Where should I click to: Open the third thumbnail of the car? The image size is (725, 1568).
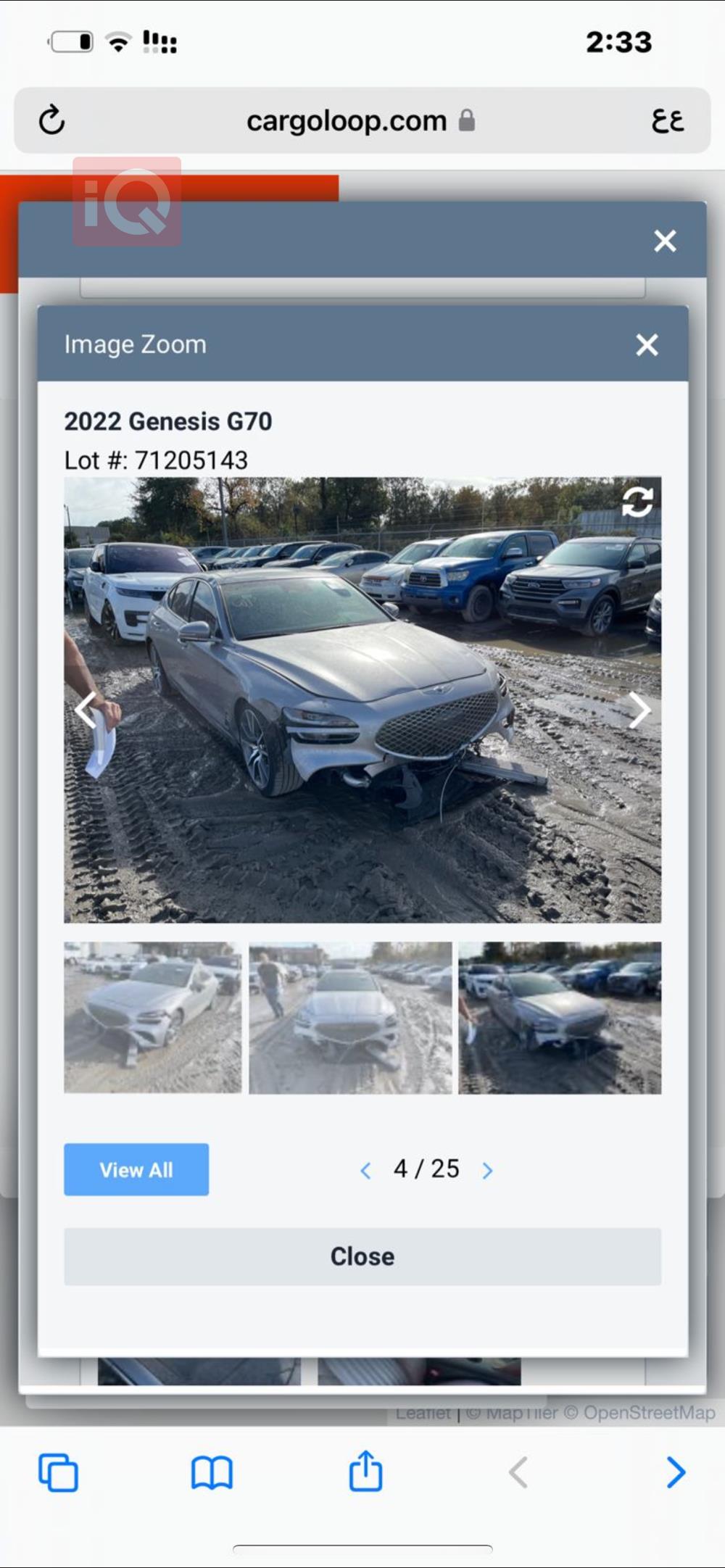pyautogui.click(x=560, y=1017)
